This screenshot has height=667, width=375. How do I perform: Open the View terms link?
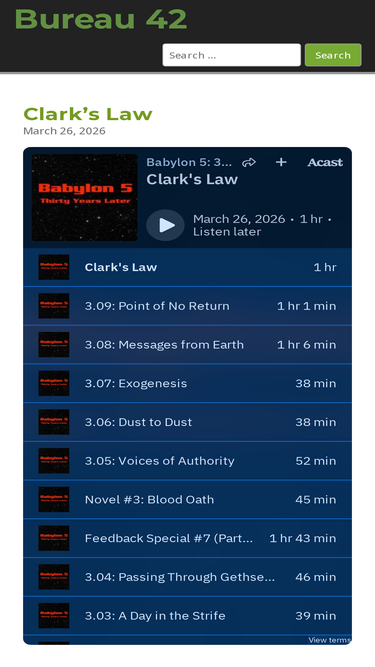[330, 640]
